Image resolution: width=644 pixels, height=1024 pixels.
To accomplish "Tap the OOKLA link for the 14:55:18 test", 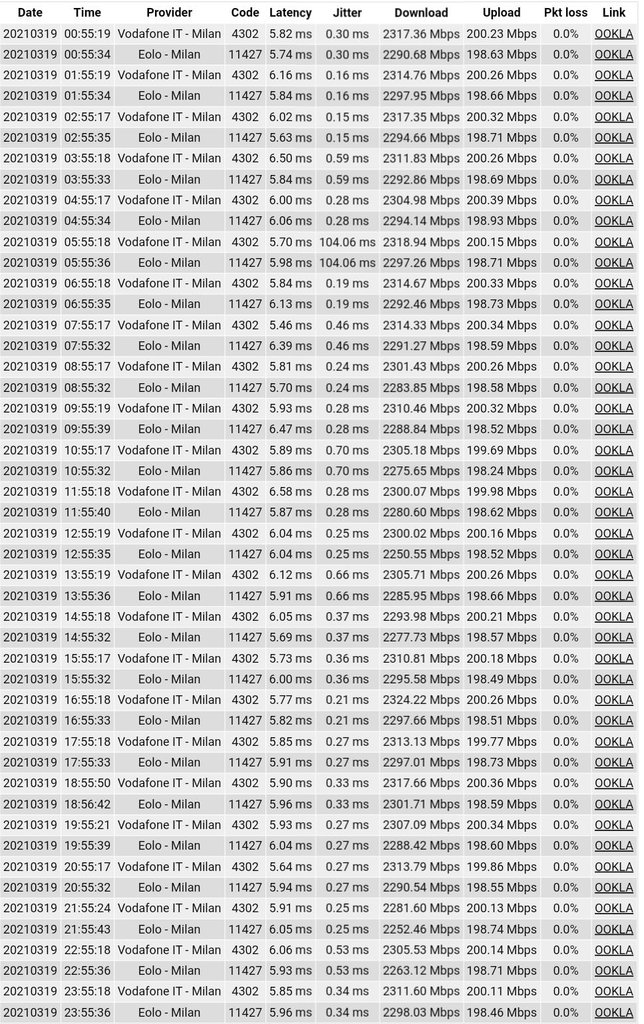I will tap(613, 617).
